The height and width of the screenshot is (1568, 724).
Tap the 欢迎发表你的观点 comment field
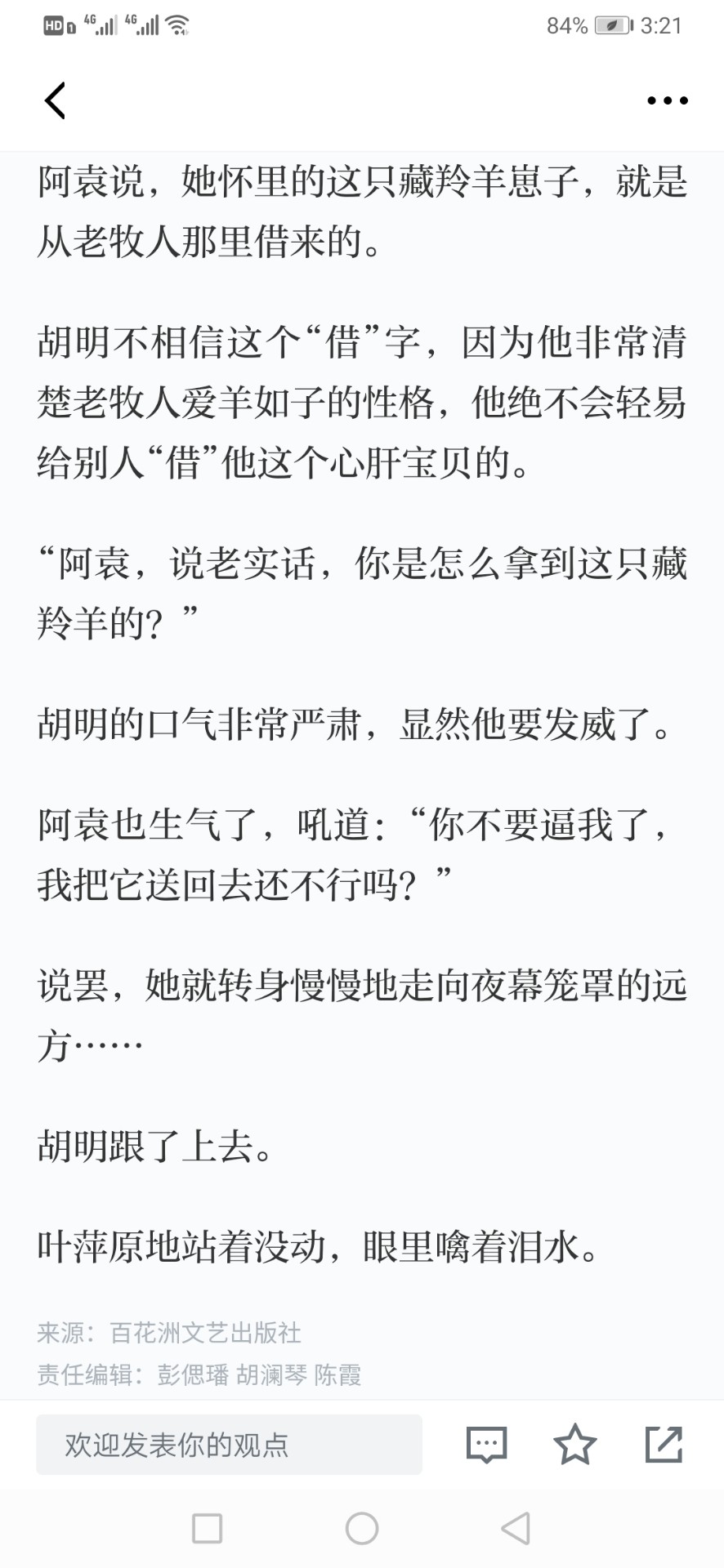pyautogui.click(x=229, y=1445)
